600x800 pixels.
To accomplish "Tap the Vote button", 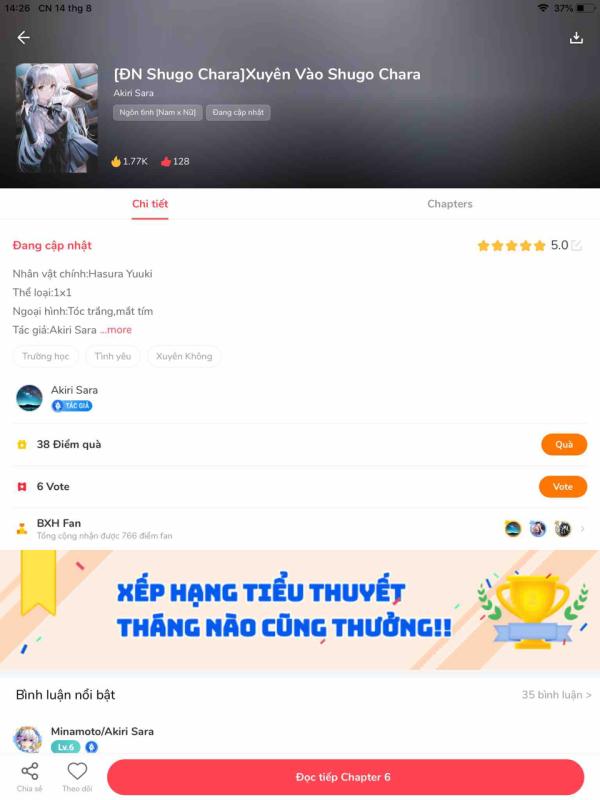I will click(x=563, y=487).
